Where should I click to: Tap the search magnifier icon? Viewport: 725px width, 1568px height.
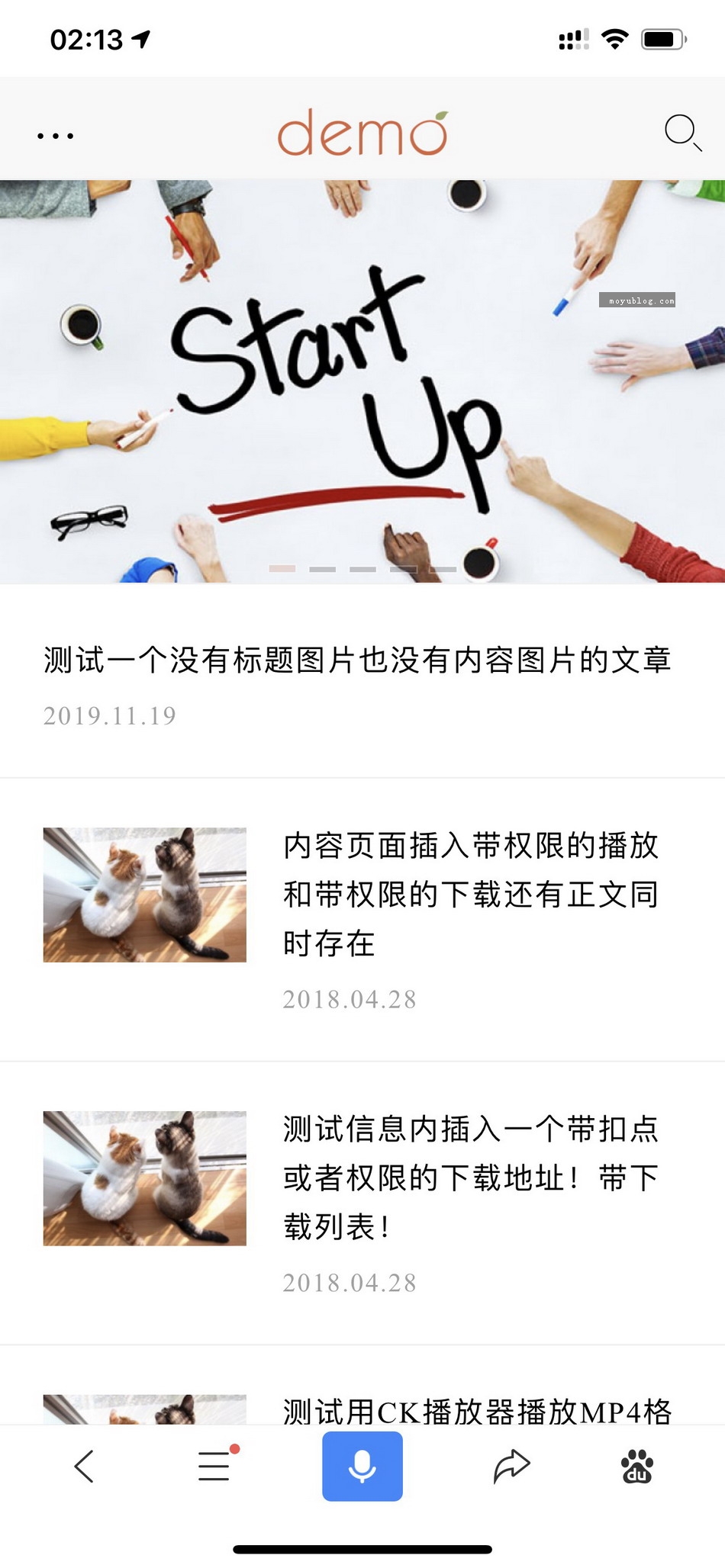click(x=682, y=133)
